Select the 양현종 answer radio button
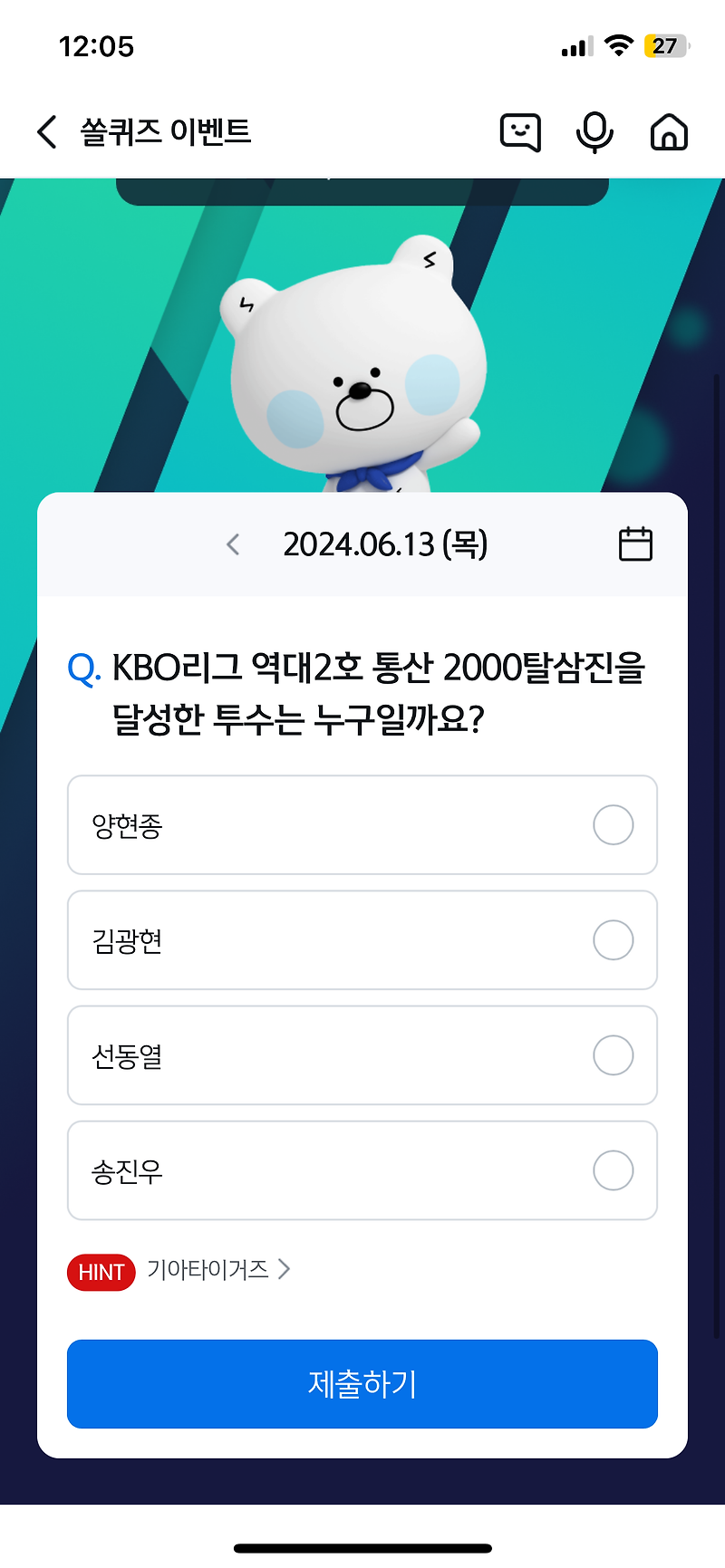The width and height of the screenshot is (725, 1568). click(x=613, y=825)
